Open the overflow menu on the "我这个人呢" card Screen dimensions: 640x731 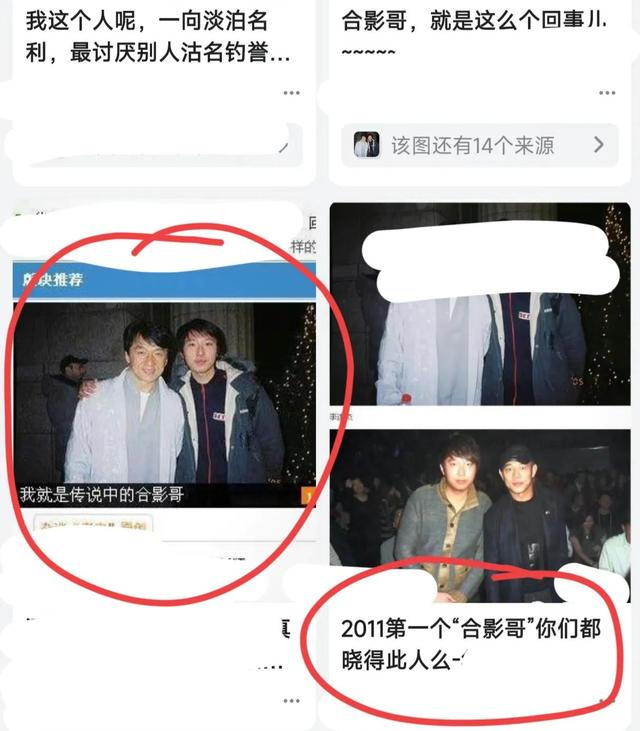[x=291, y=93]
